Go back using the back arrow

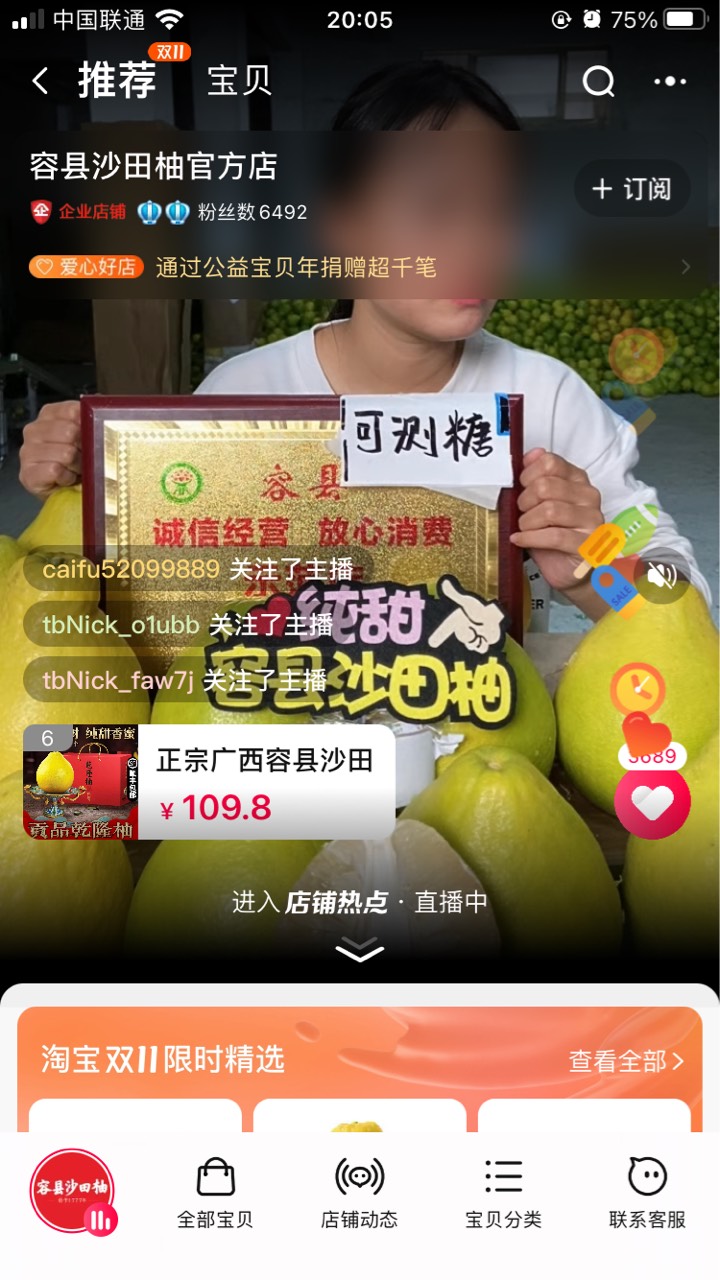pyautogui.click(x=40, y=81)
